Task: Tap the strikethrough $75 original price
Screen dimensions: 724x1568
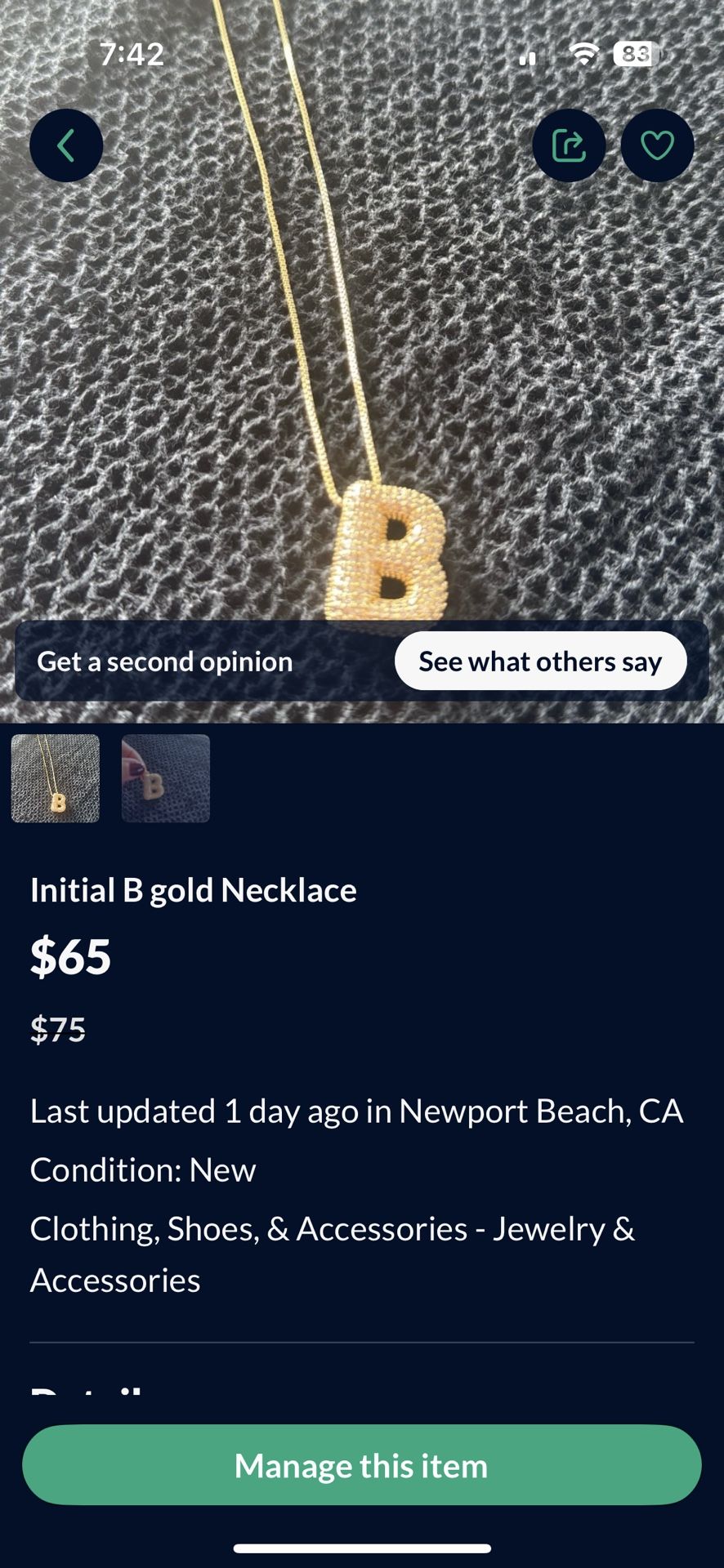Action: [56, 1029]
